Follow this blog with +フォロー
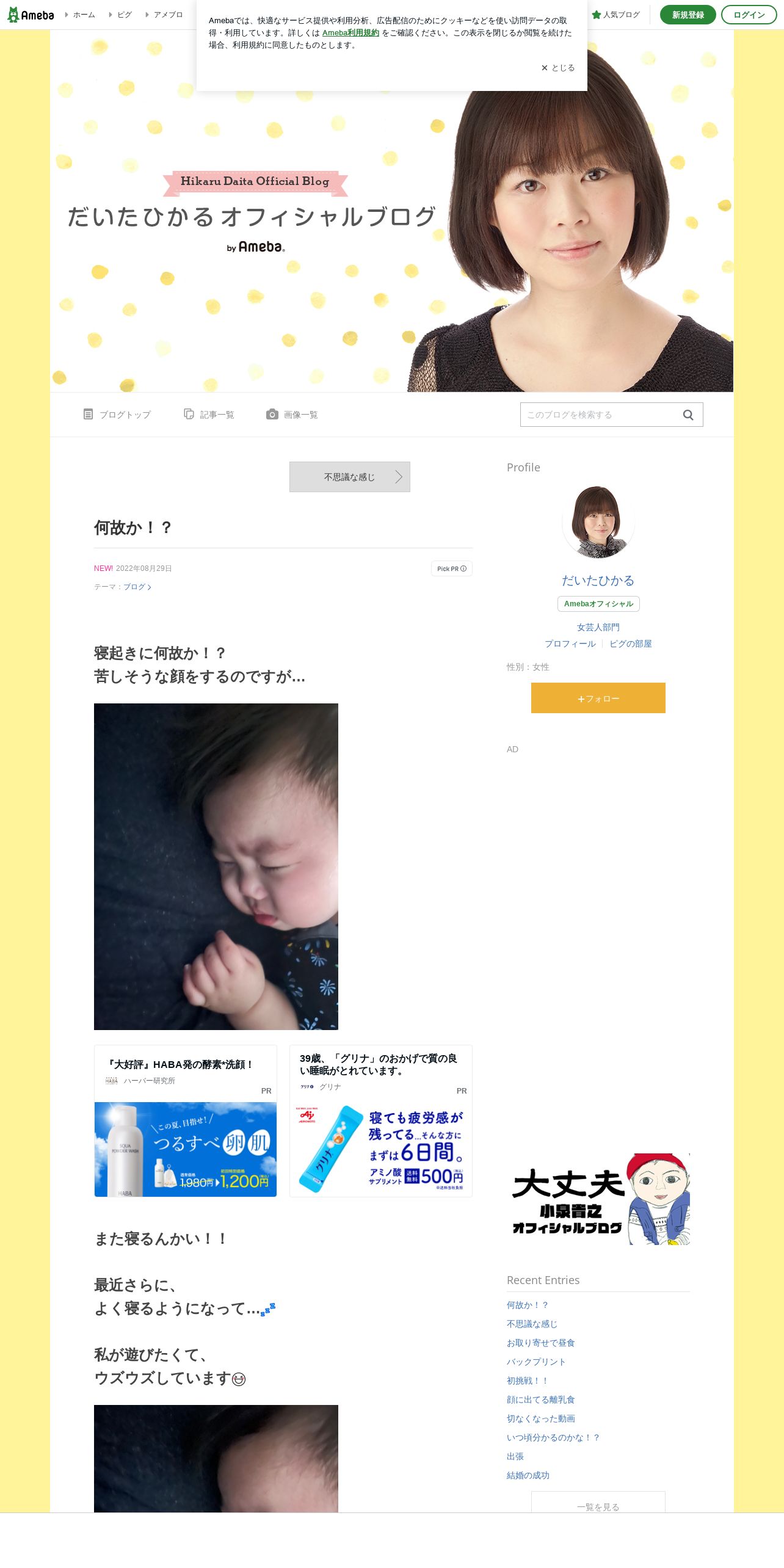 pos(598,698)
